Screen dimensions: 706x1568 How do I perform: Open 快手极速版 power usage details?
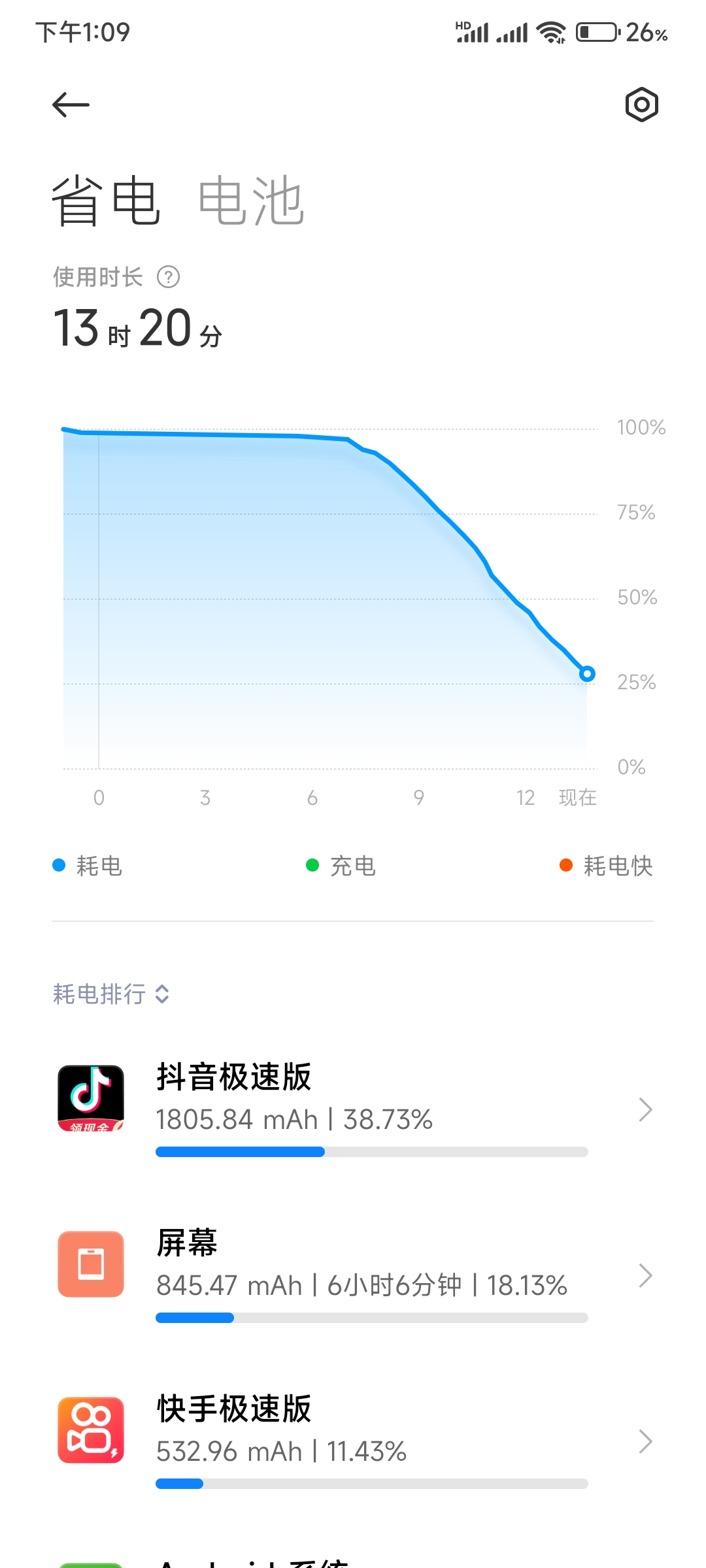coord(353,1441)
